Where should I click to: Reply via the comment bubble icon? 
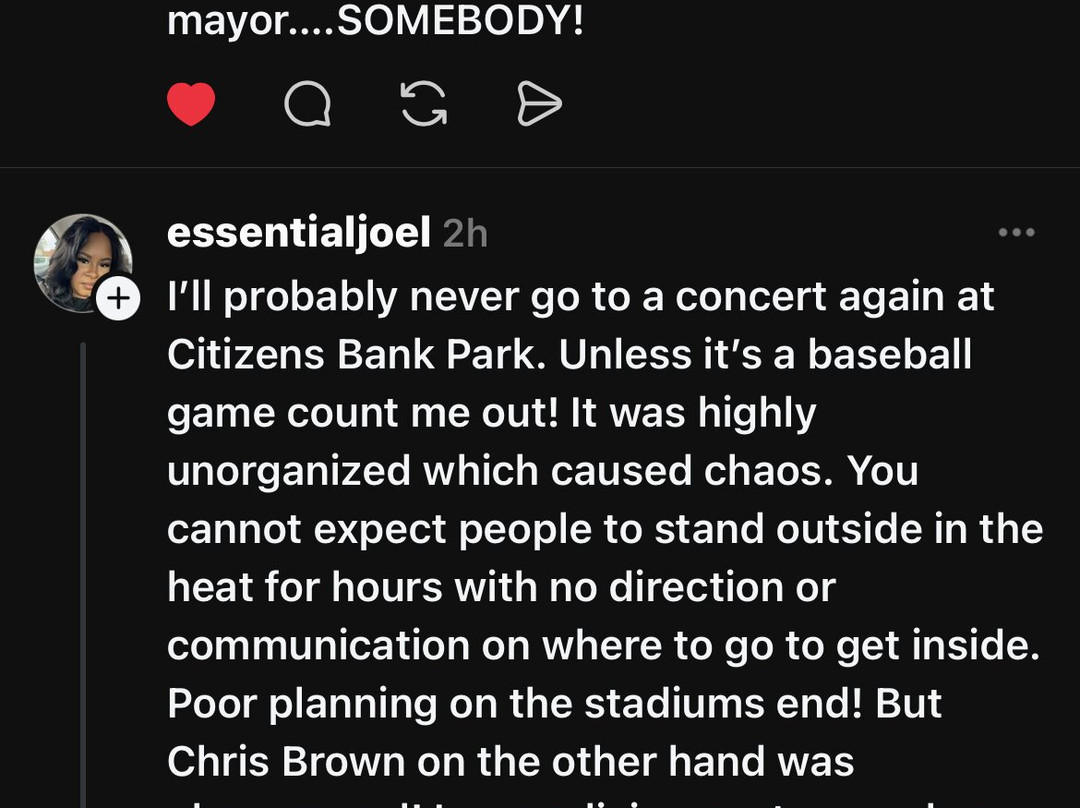308,104
